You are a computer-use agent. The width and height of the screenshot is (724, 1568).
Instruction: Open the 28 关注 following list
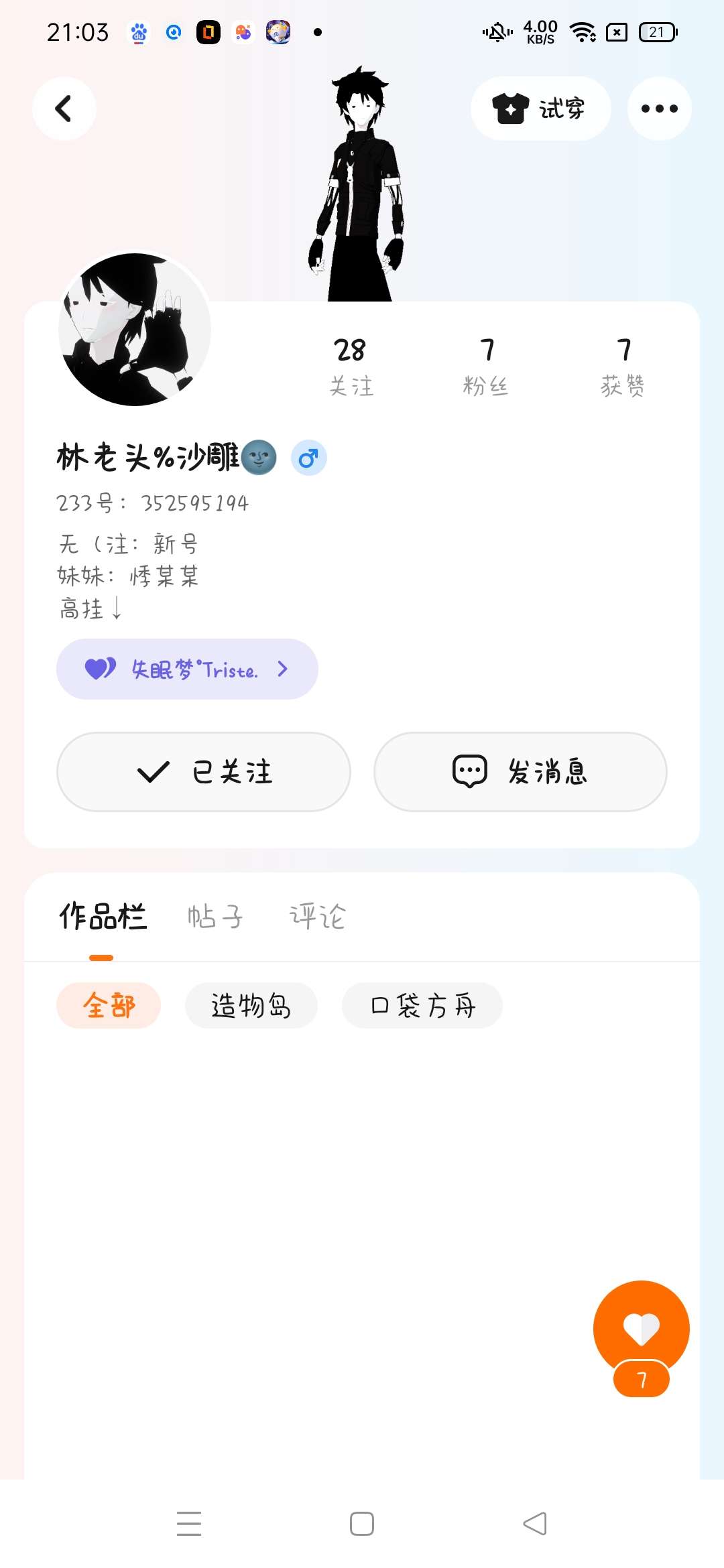351,367
